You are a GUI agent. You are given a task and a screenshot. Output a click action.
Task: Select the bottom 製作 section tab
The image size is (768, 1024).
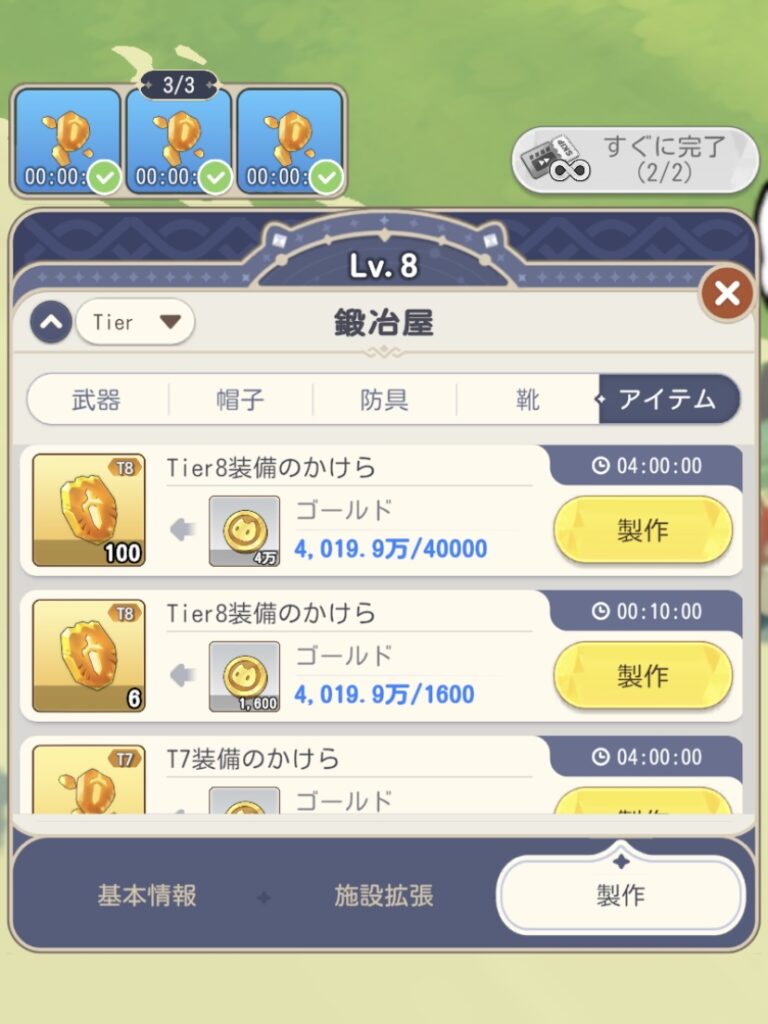(620, 895)
